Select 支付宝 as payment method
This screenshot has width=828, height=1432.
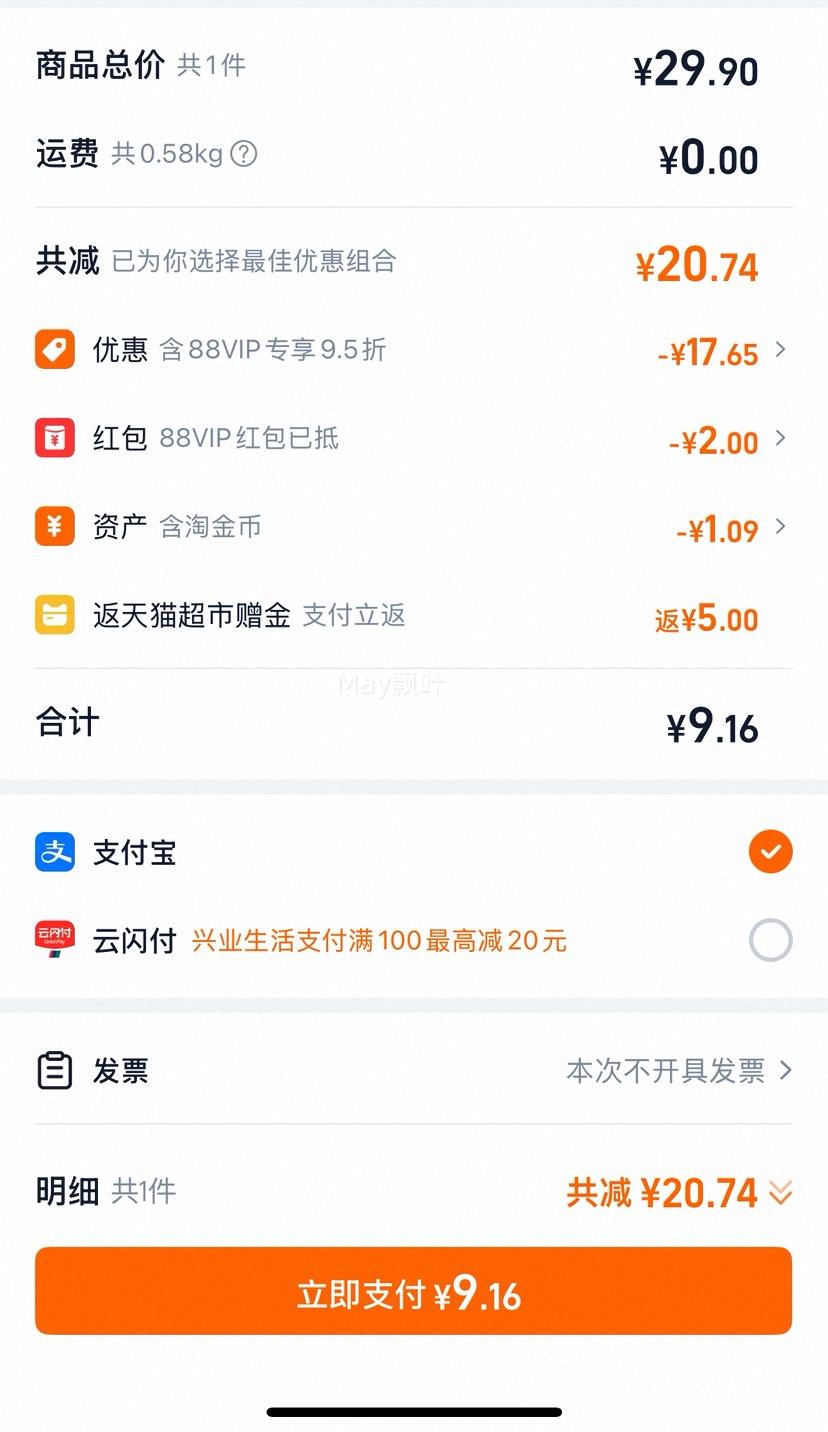414,852
